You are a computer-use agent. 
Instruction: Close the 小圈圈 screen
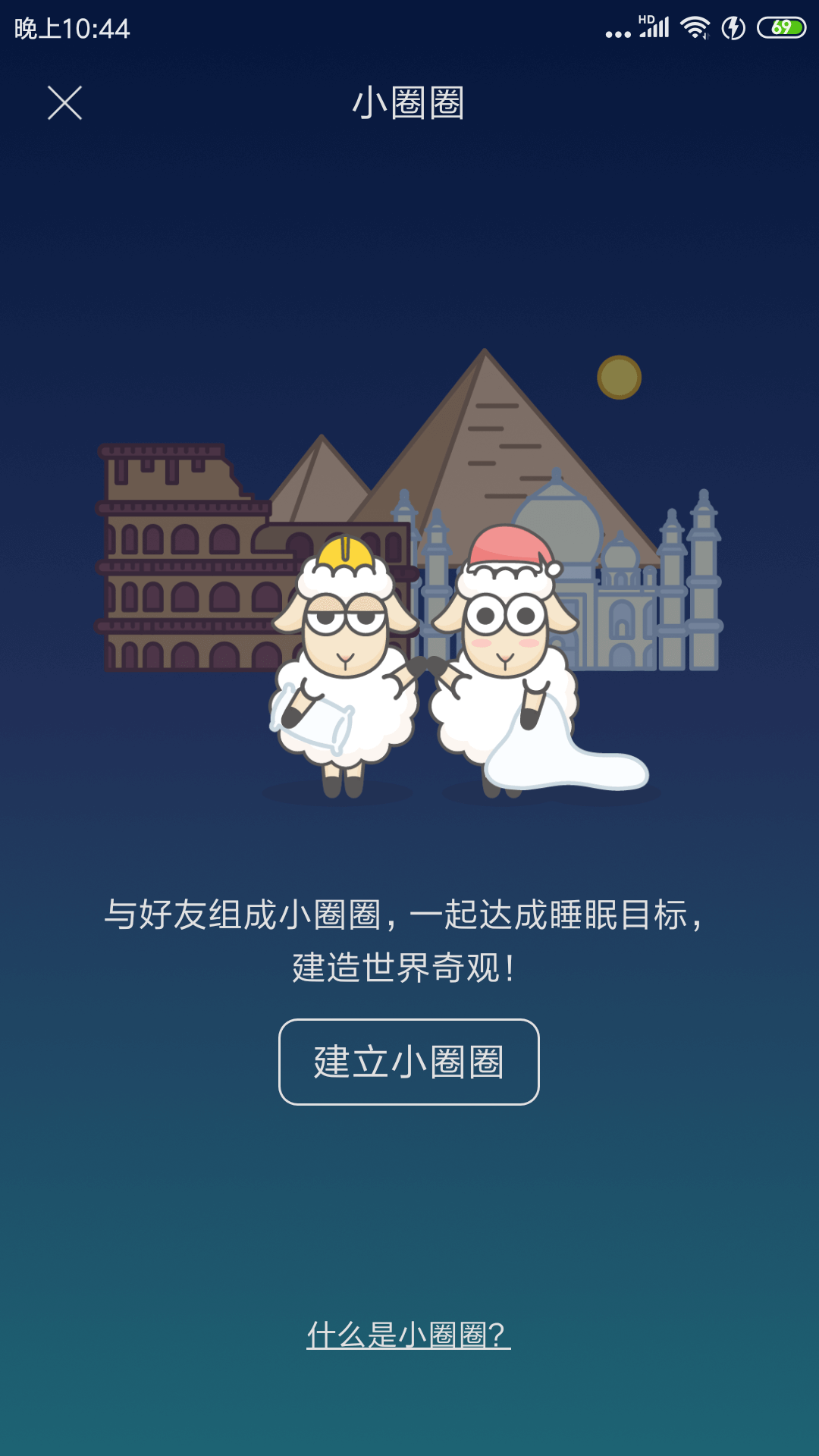[x=64, y=103]
